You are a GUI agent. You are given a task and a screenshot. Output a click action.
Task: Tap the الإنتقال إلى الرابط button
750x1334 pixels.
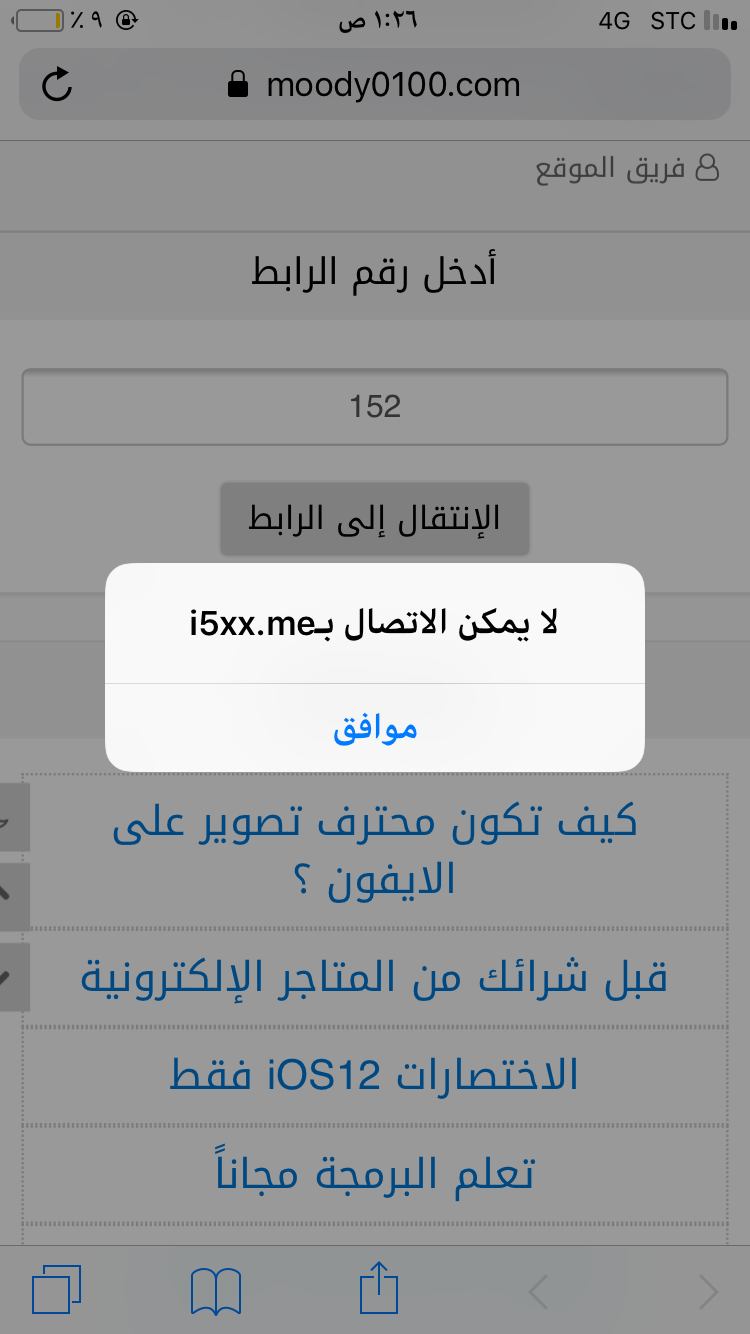(x=375, y=519)
